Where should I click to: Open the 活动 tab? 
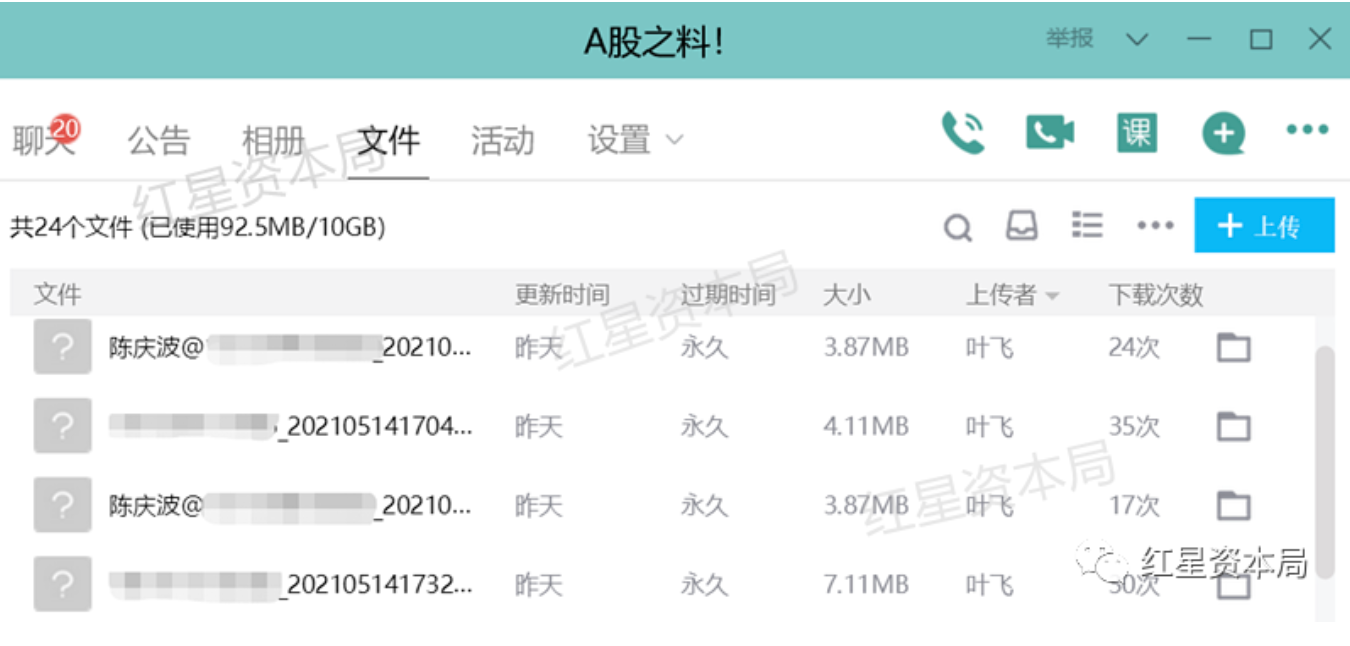[502, 141]
